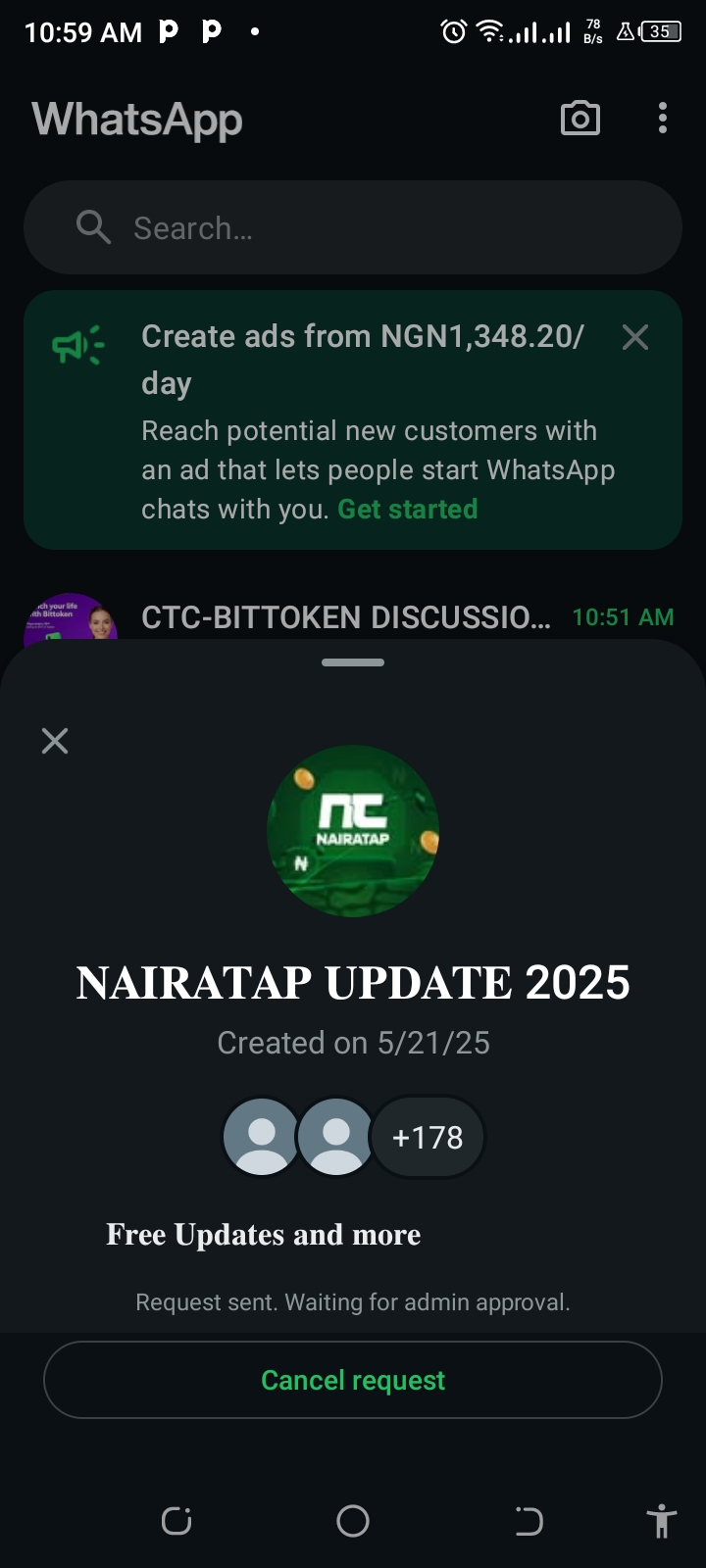Image resolution: width=706 pixels, height=1568 pixels.
Task: Open the CTC-BITTOKEN DISCUSSION chat
Action: click(345, 617)
